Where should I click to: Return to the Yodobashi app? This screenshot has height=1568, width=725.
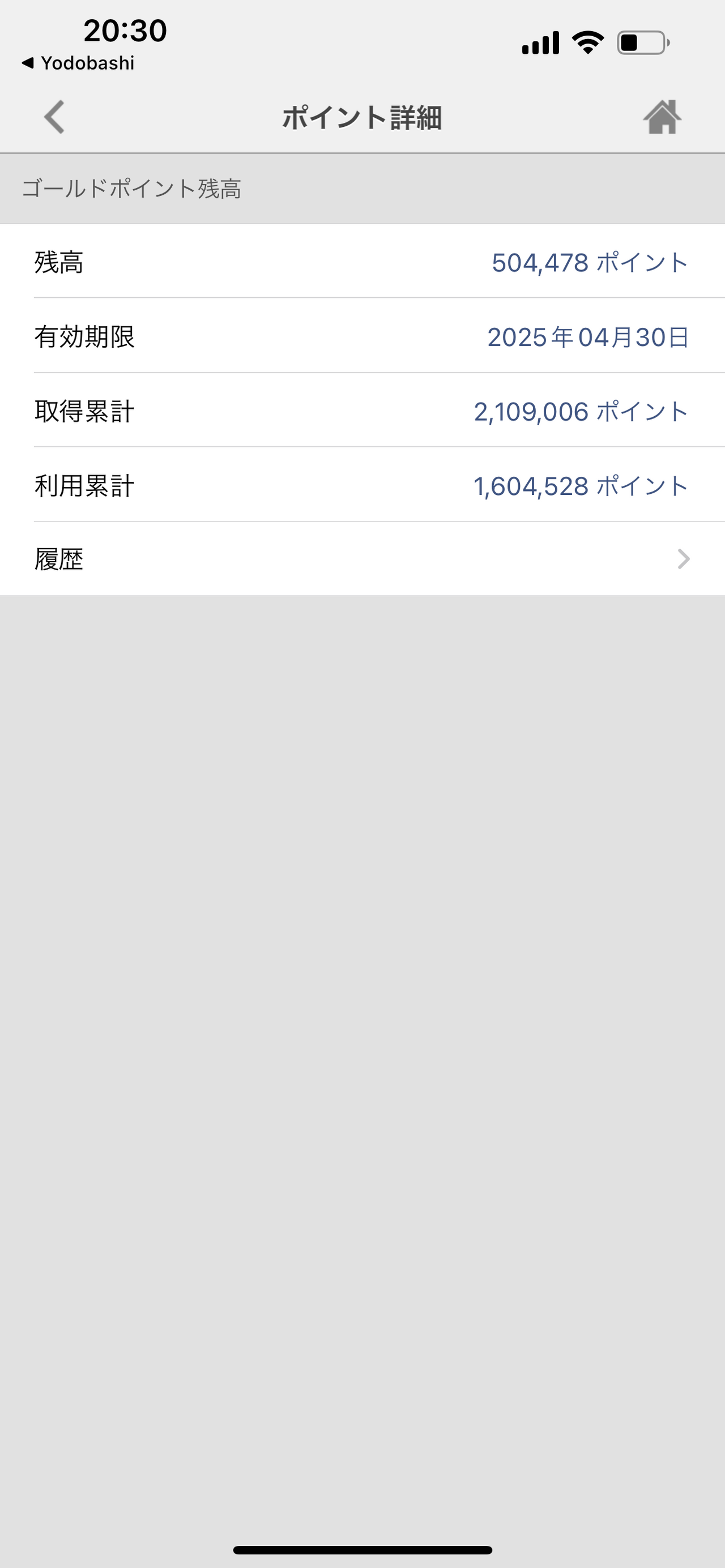(79, 63)
